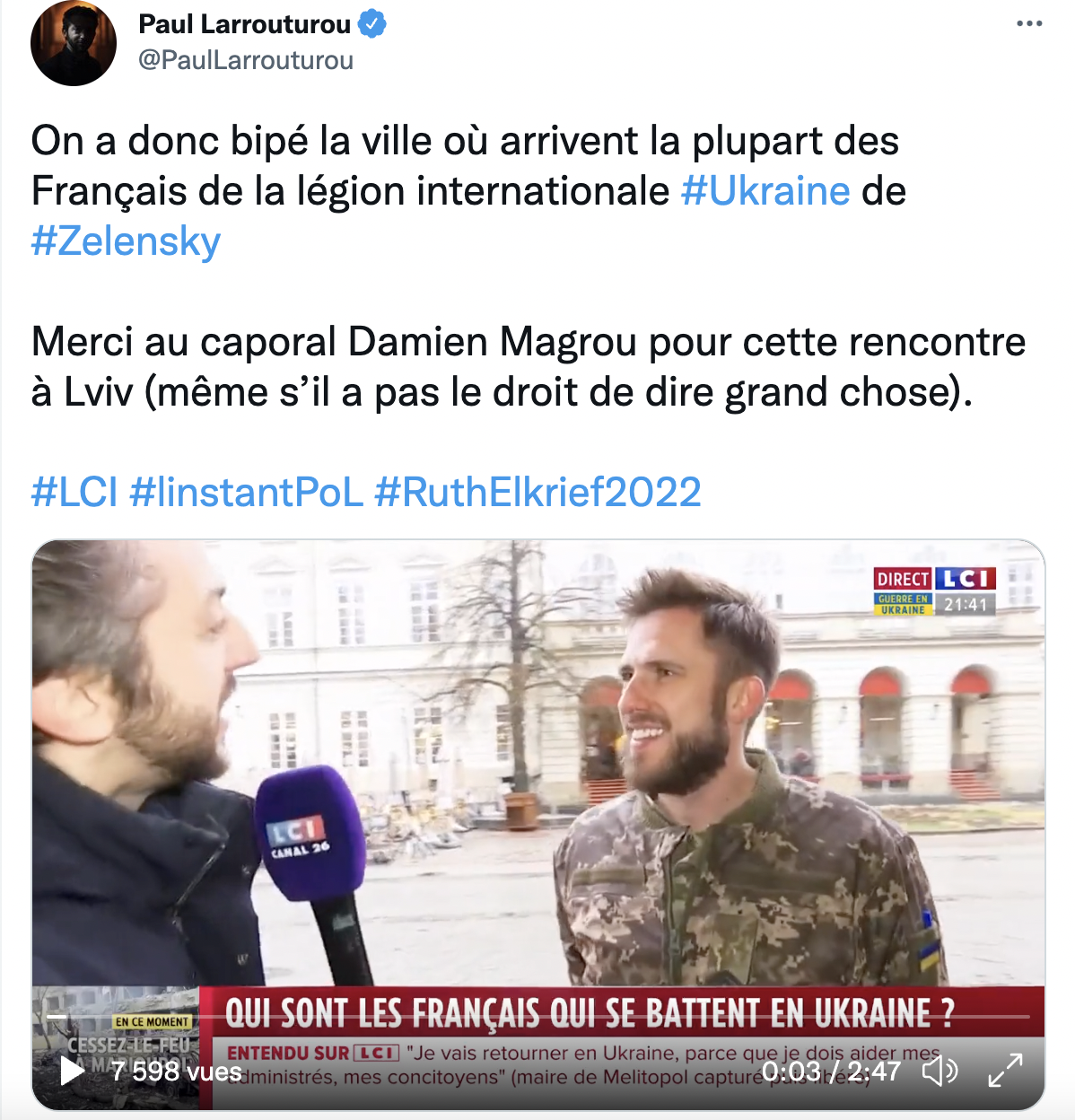Expand video to fullscreen
The width and height of the screenshot is (1075, 1120).
[x=1005, y=1071]
